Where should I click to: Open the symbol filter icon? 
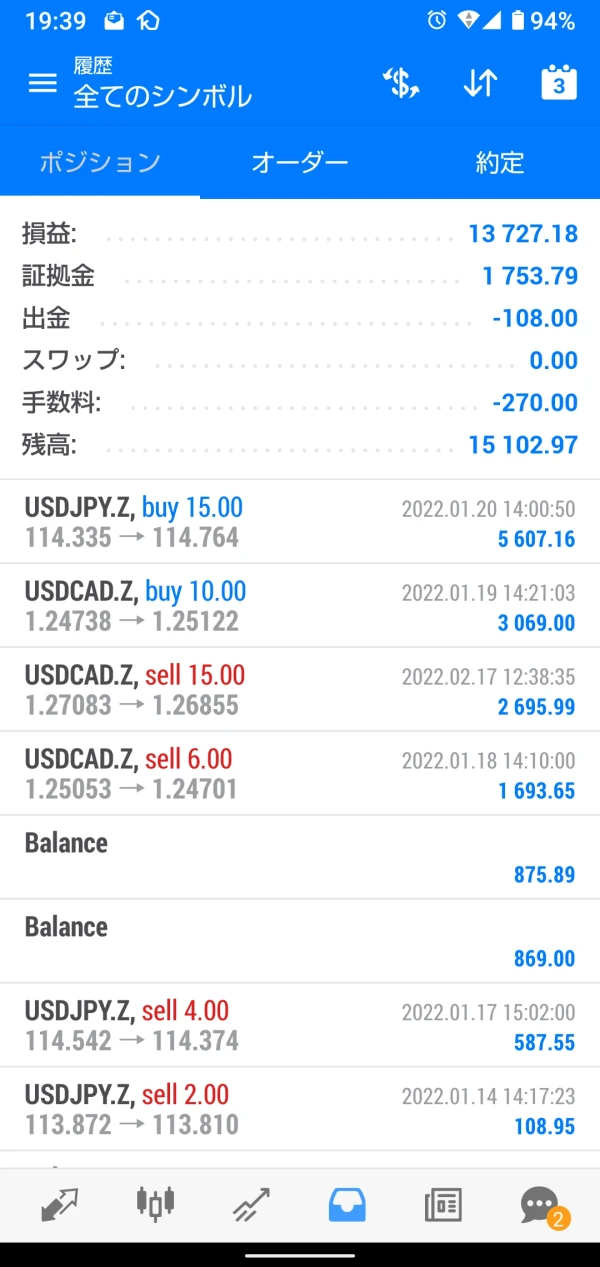(401, 84)
